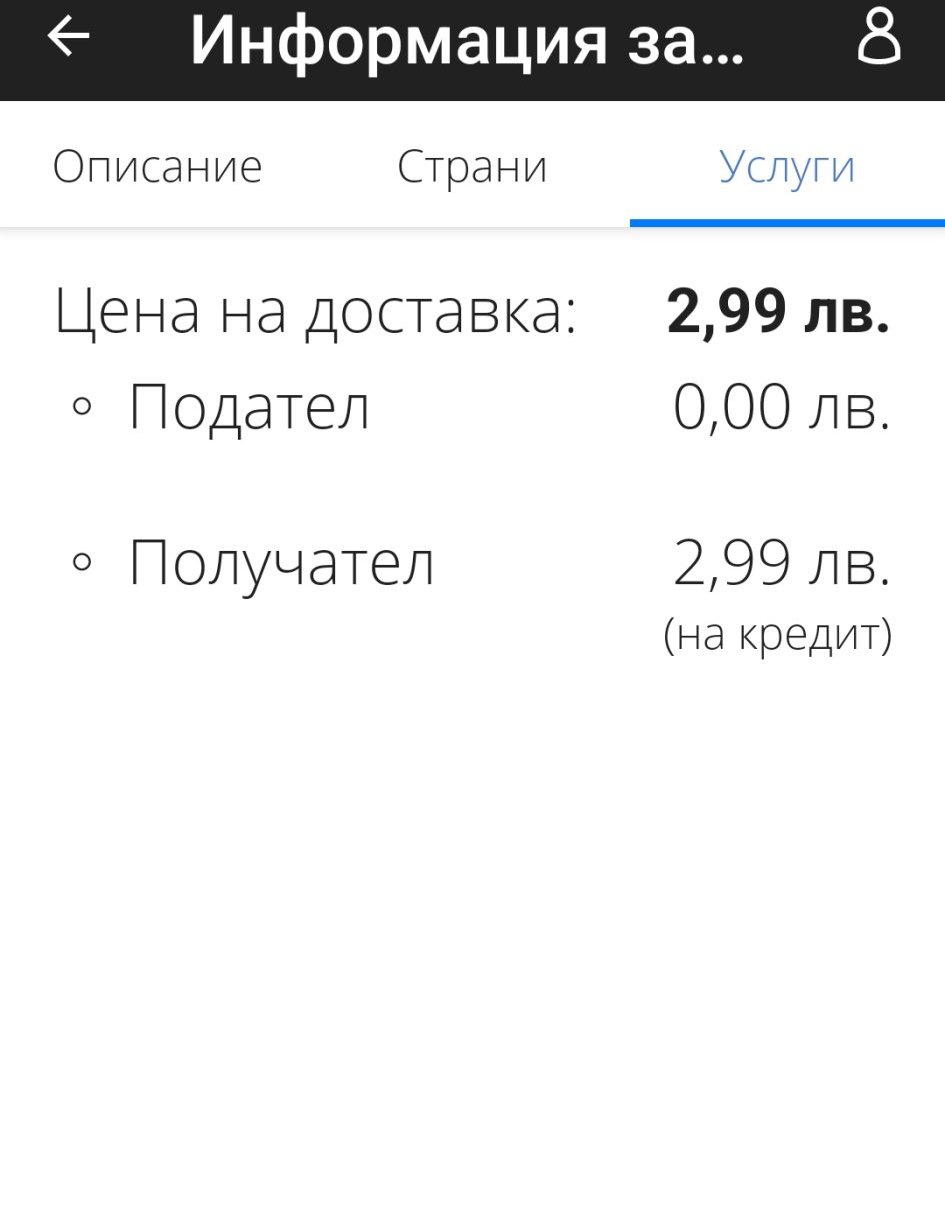Image resolution: width=945 pixels, height=1225 pixels.
Task: Open the Страни tab
Action: coord(472,167)
